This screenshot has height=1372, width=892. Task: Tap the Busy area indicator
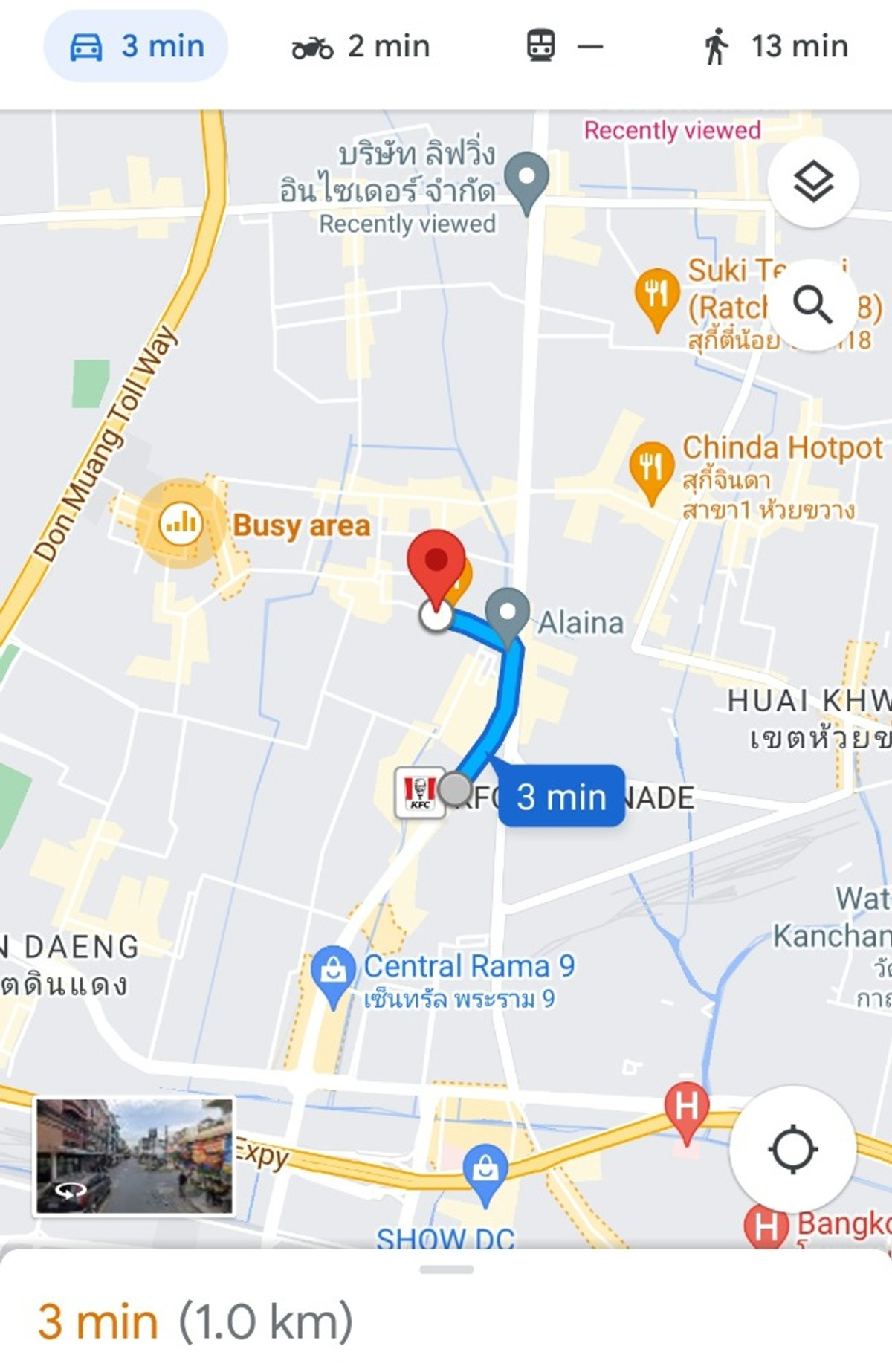(181, 523)
